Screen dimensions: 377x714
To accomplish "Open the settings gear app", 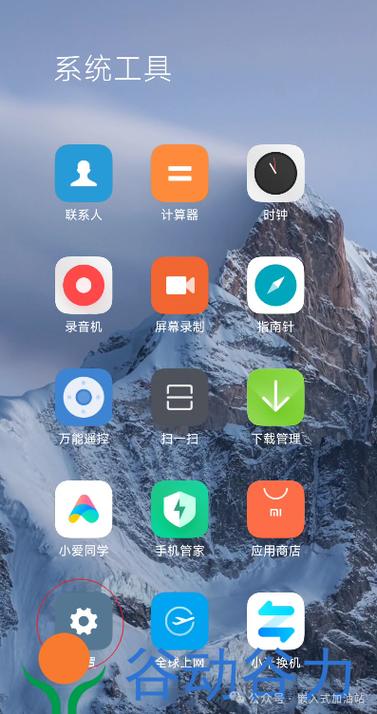I will coord(83,621).
